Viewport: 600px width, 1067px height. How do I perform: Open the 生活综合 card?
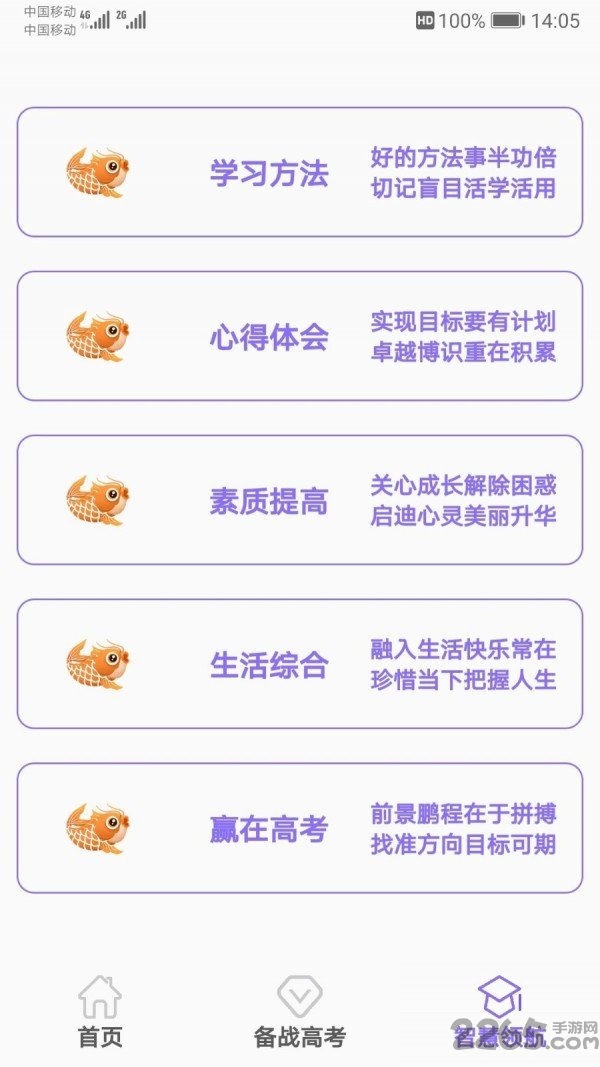point(299,664)
